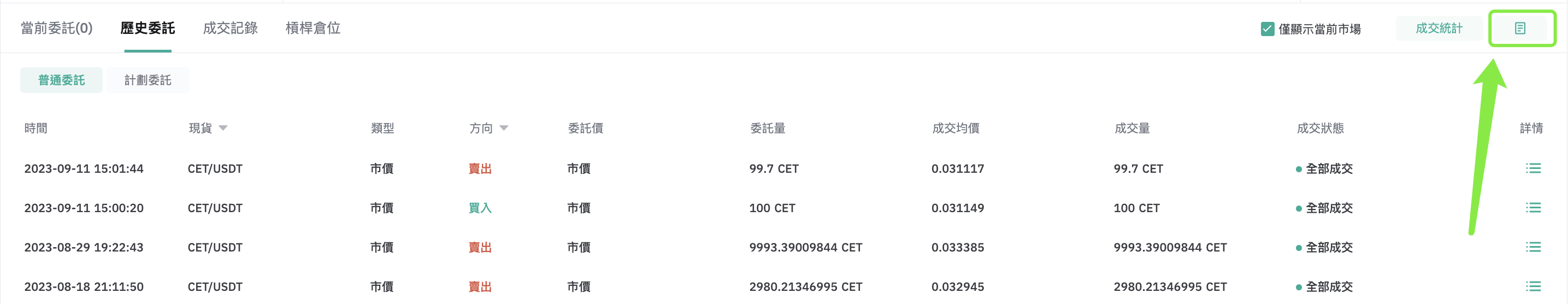Select the 普通委託 segment
The height and width of the screenshot is (304, 1568).
[62, 80]
